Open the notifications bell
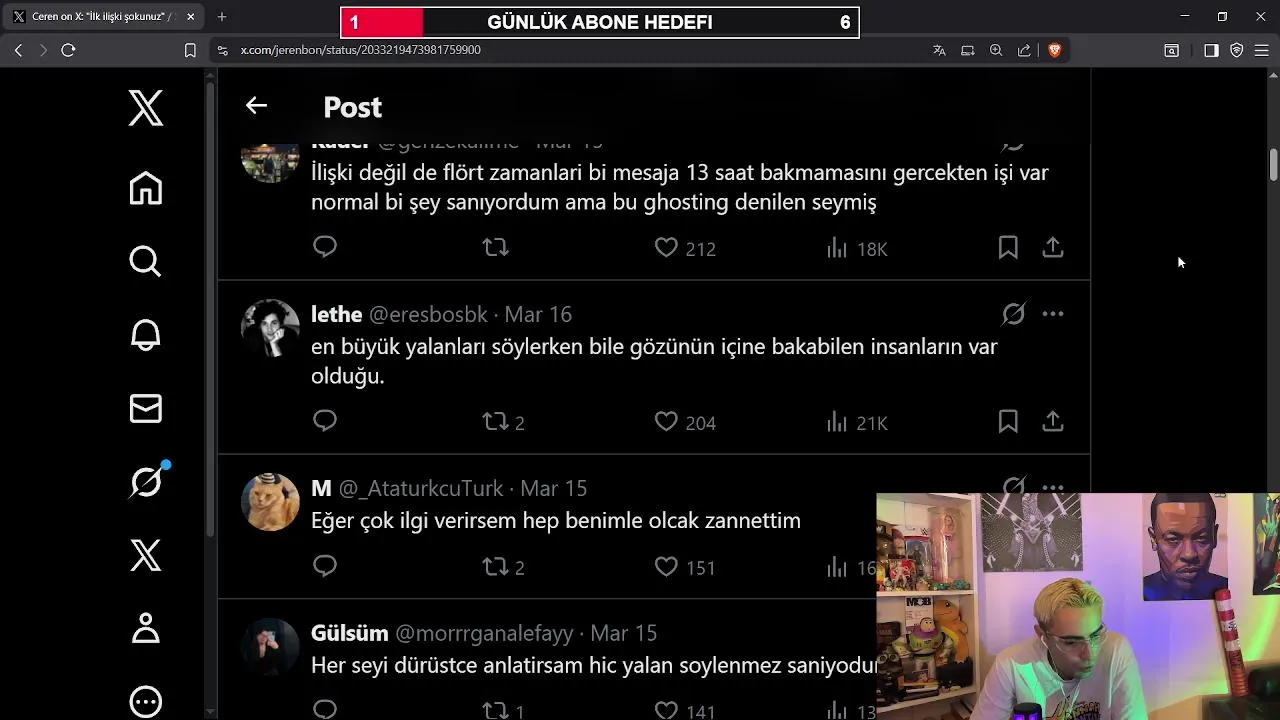The height and width of the screenshot is (720, 1280). (x=146, y=335)
